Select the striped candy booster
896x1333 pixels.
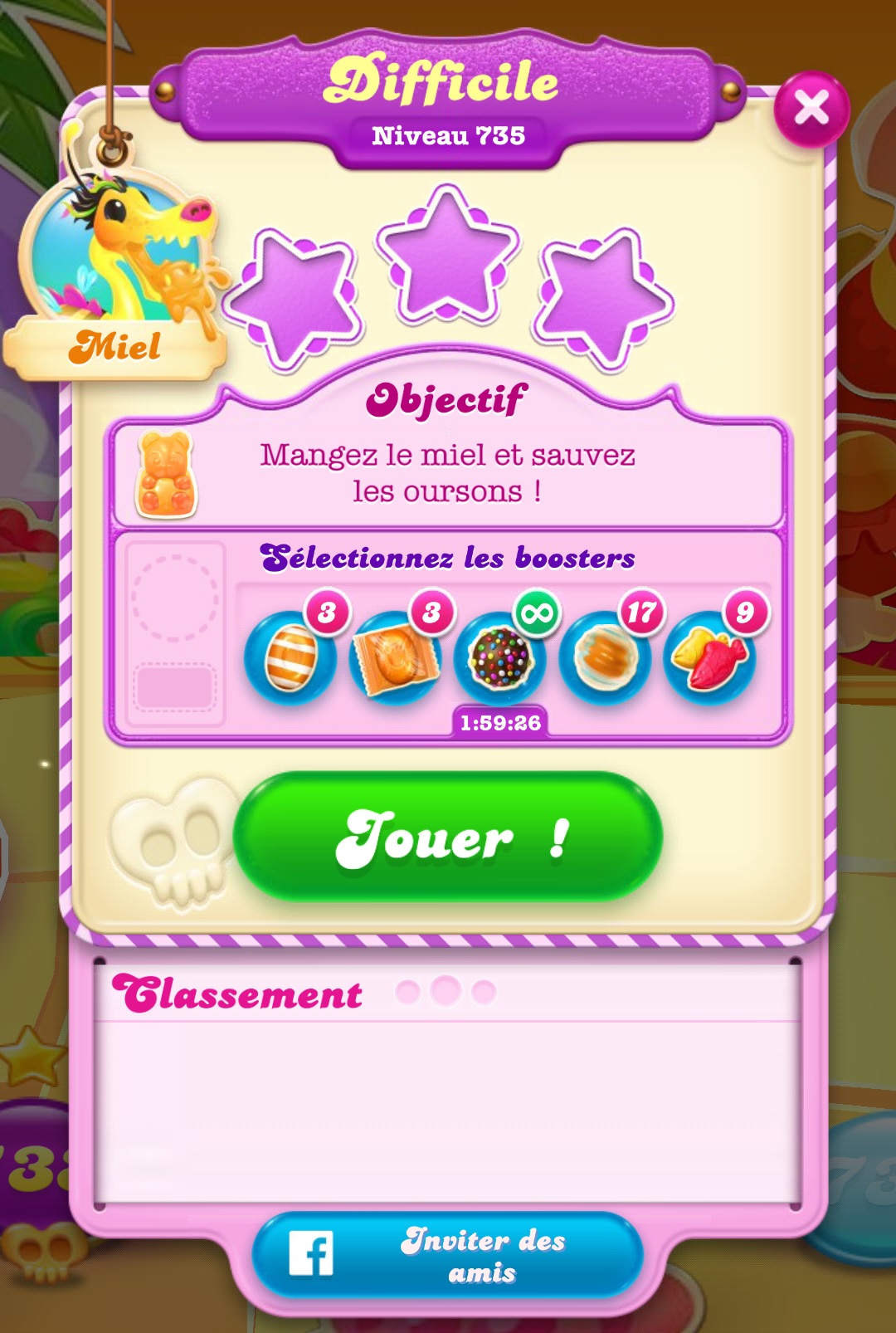click(x=290, y=657)
